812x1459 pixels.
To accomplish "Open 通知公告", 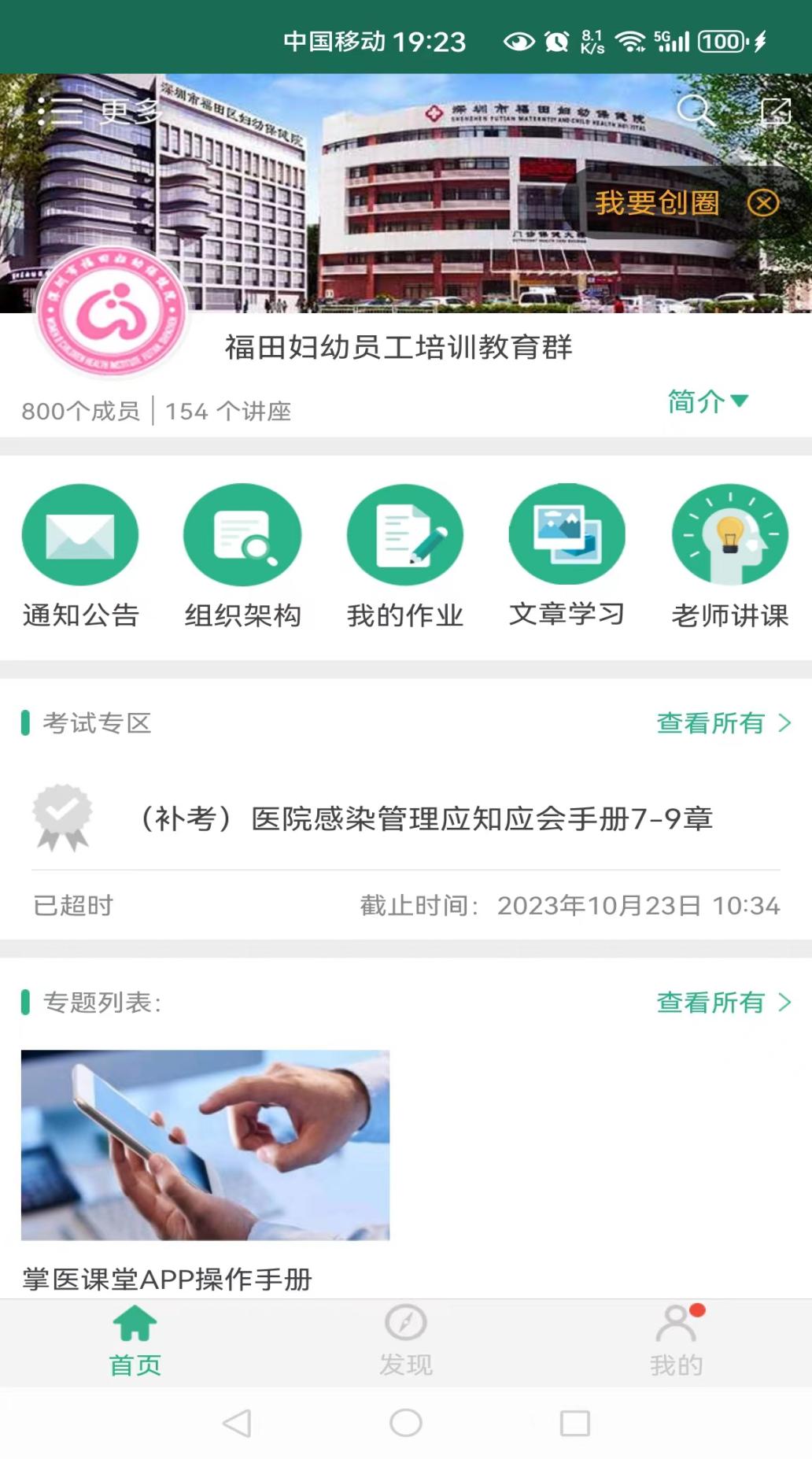I will (80, 556).
